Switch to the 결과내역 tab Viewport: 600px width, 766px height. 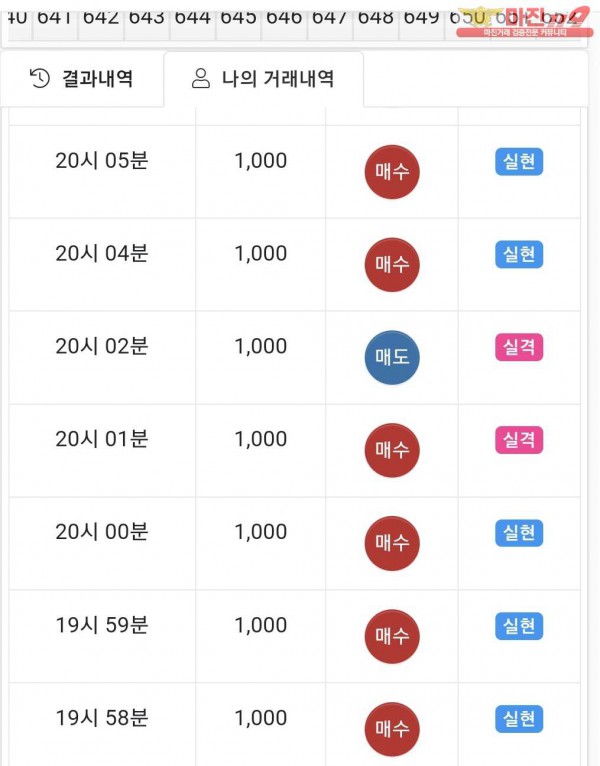[82, 78]
